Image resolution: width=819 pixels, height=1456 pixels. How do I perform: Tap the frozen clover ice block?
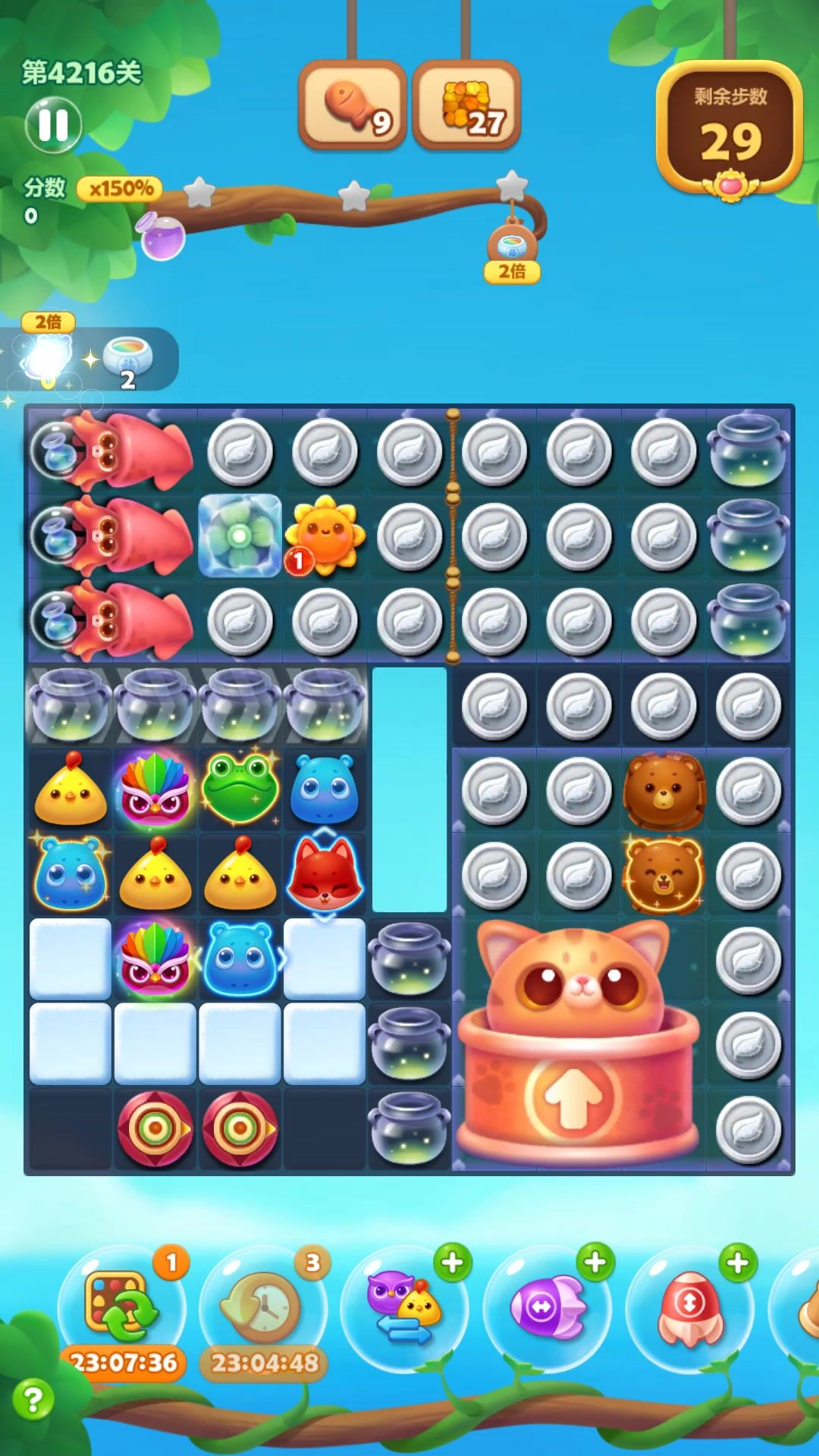click(x=240, y=535)
